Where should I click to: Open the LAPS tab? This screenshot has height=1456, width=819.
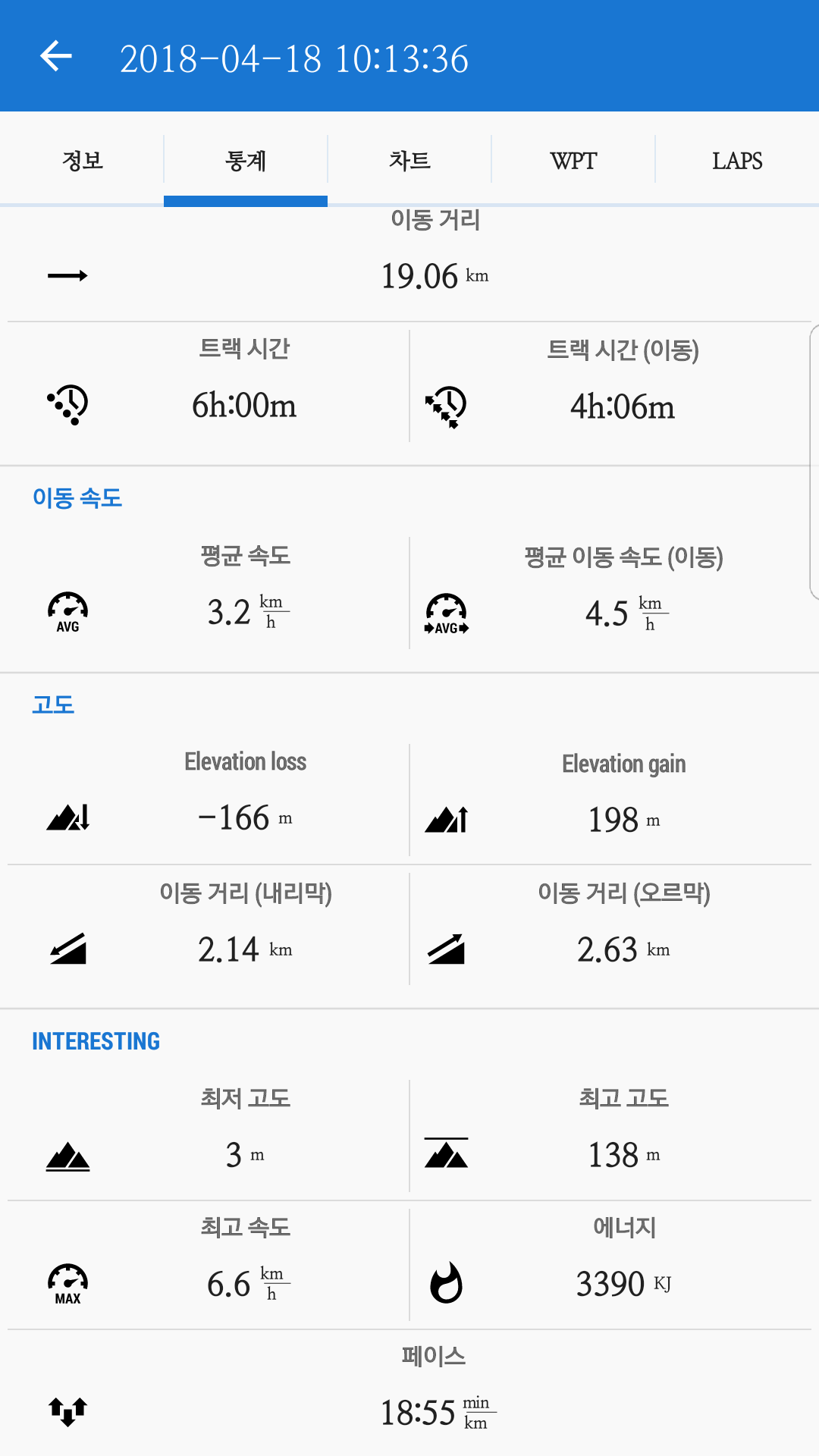click(x=737, y=160)
